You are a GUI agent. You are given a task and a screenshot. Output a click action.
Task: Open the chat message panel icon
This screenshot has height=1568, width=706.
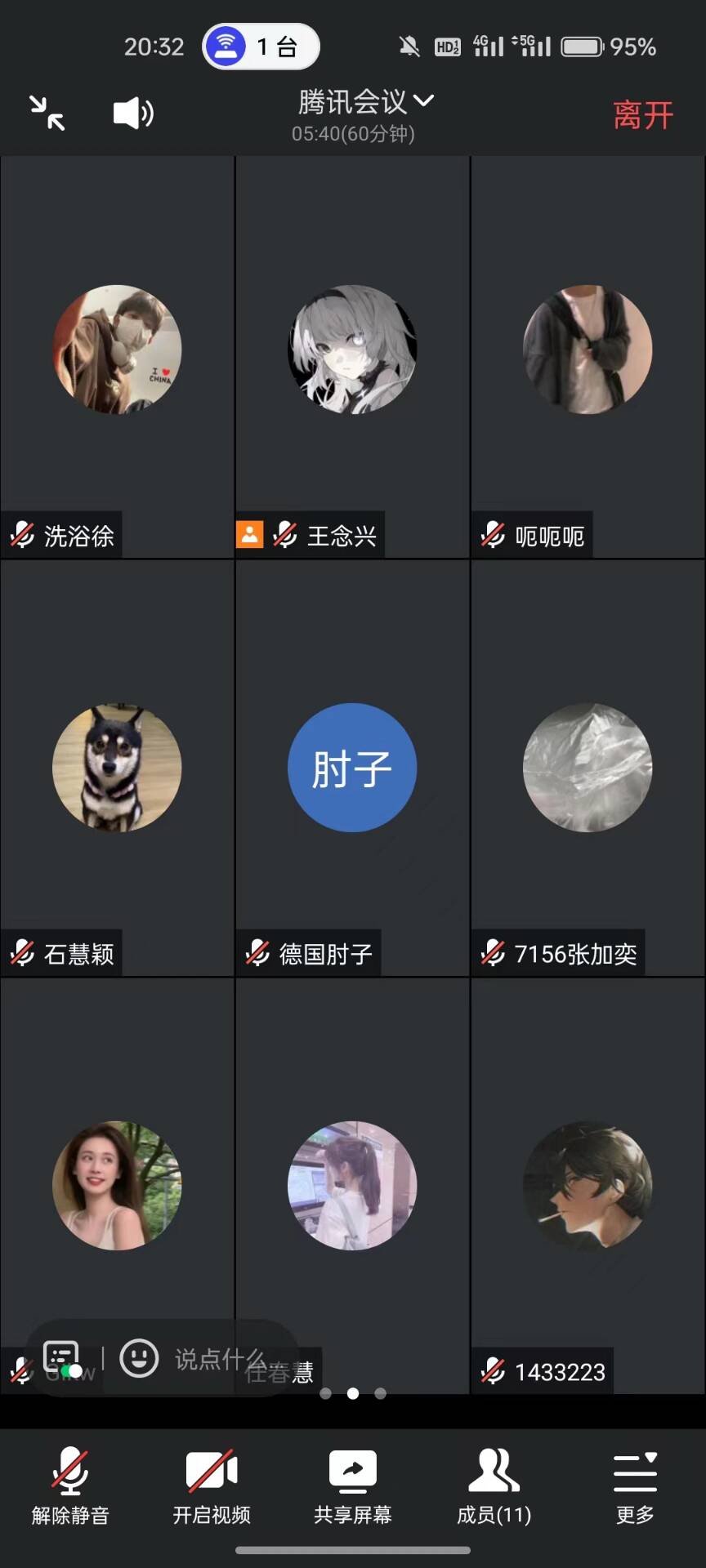click(62, 1359)
